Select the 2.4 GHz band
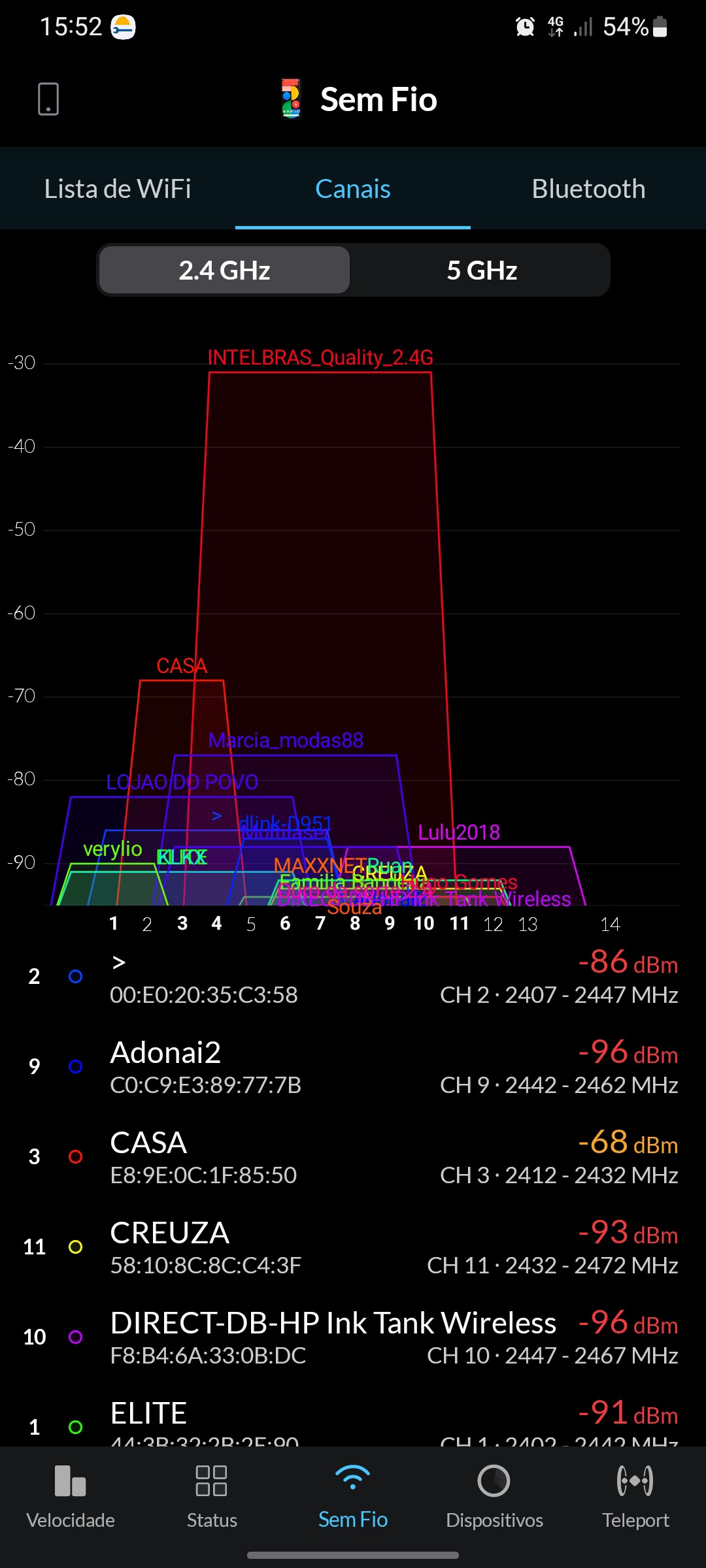706x1568 pixels. [x=224, y=270]
